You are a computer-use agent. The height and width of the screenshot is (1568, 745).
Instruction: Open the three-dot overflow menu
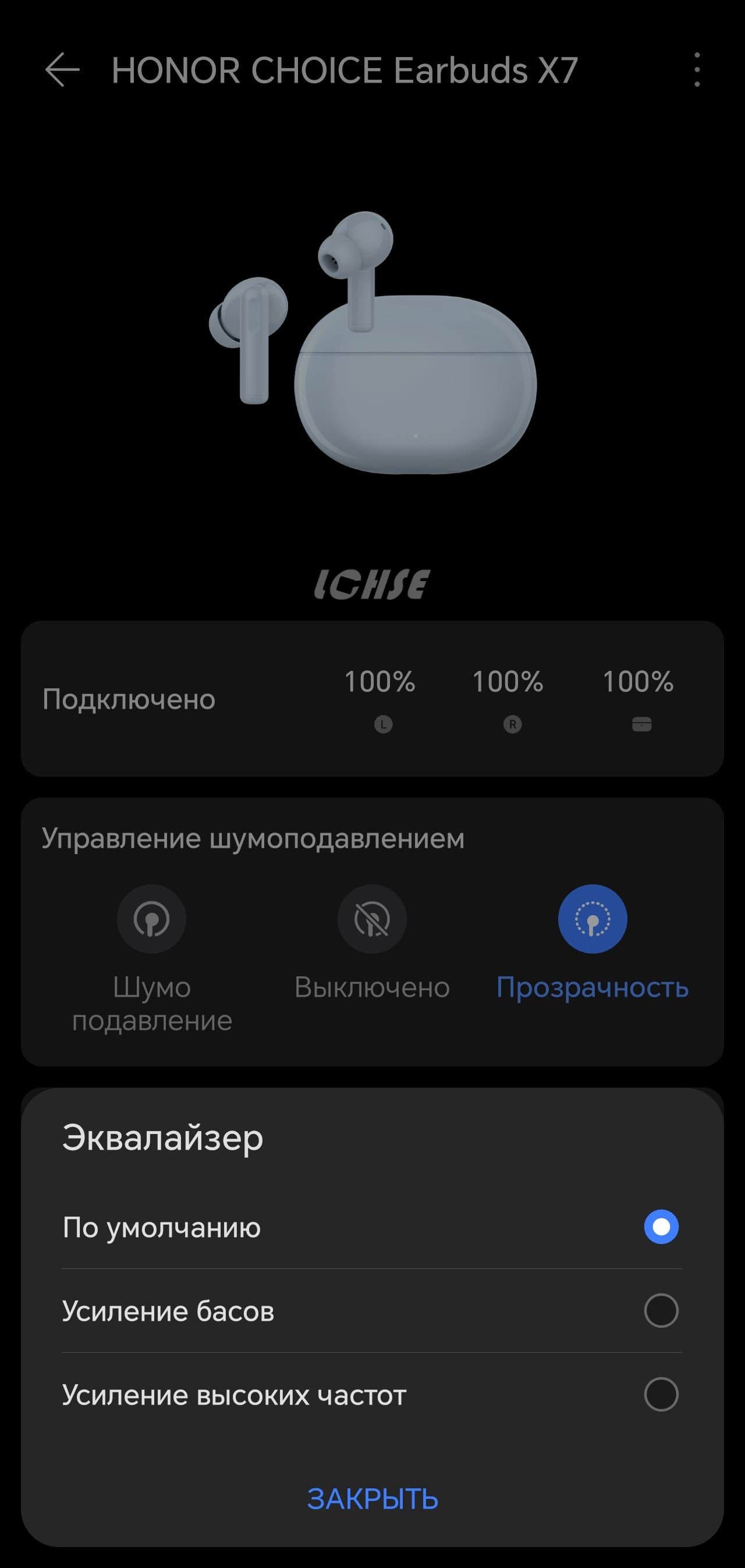pos(697,70)
